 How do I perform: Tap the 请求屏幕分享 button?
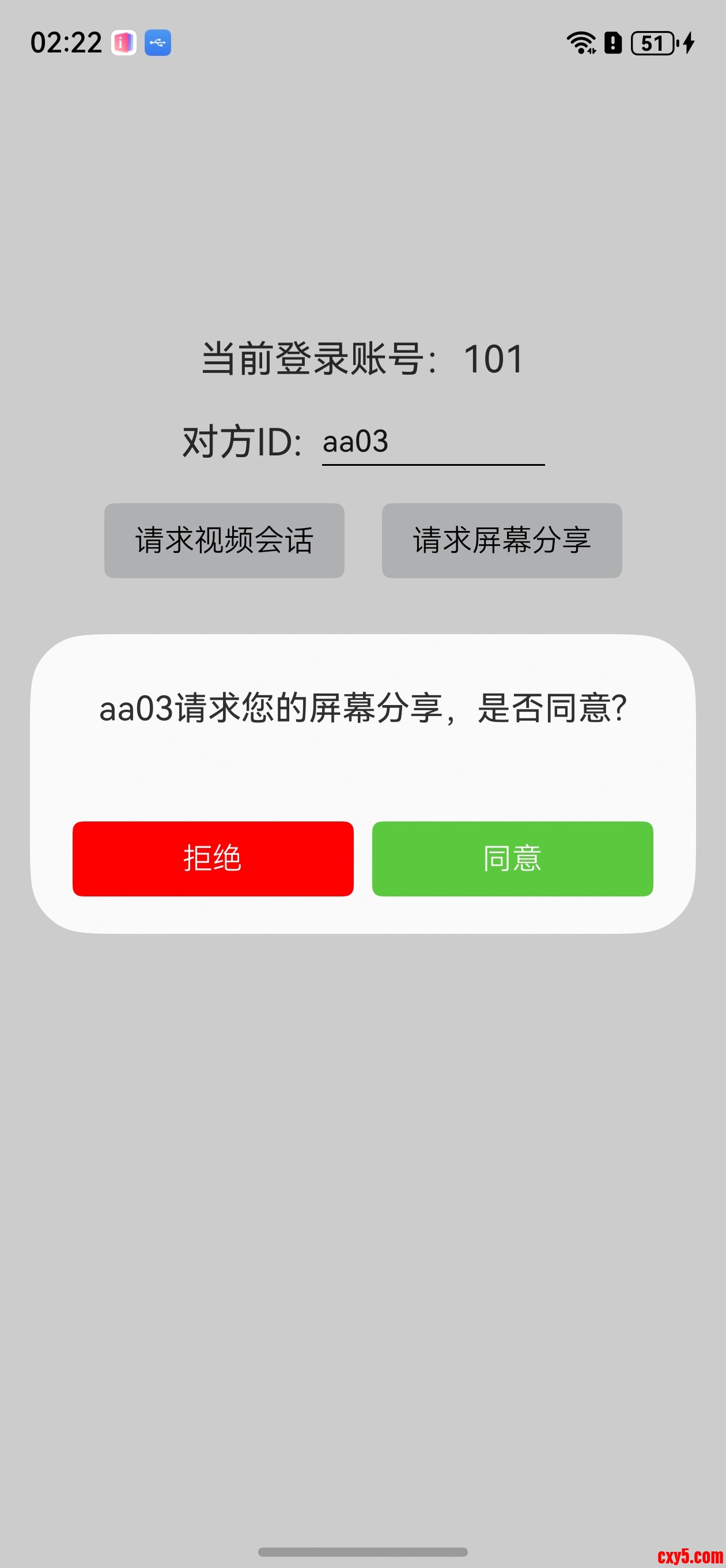pyautogui.click(x=501, y=541)
